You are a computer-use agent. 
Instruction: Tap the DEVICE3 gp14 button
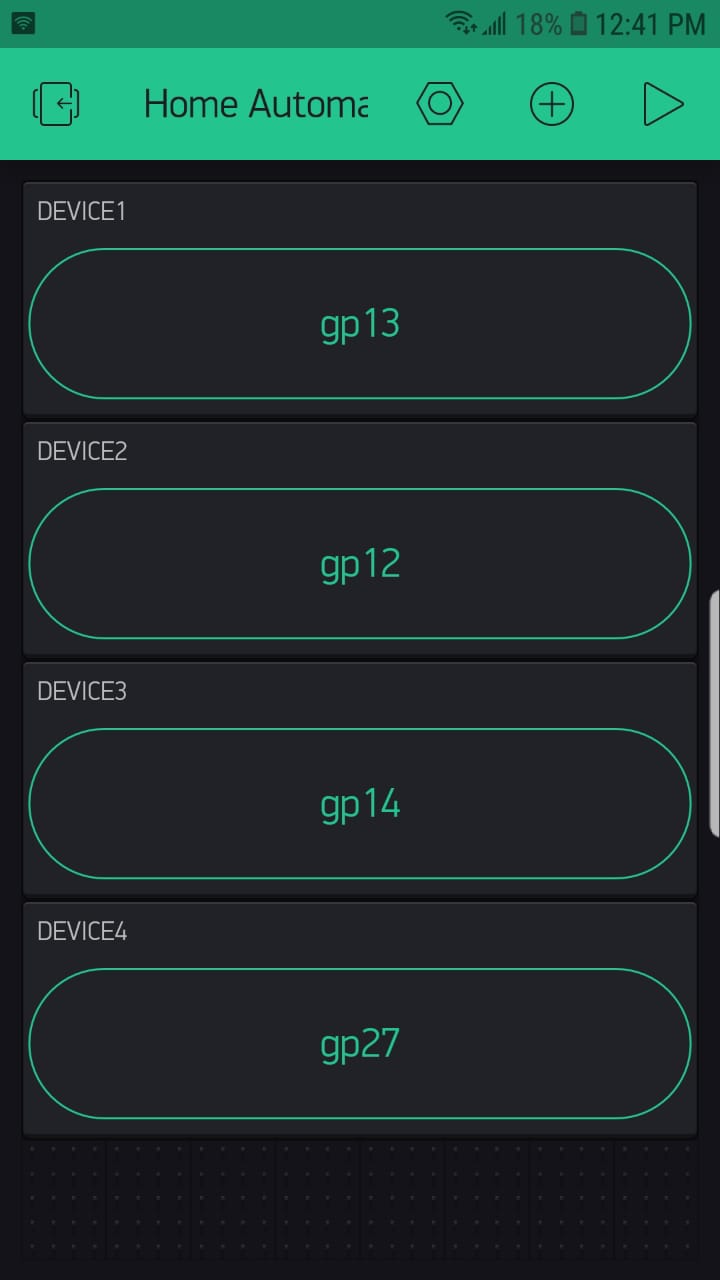360,804
